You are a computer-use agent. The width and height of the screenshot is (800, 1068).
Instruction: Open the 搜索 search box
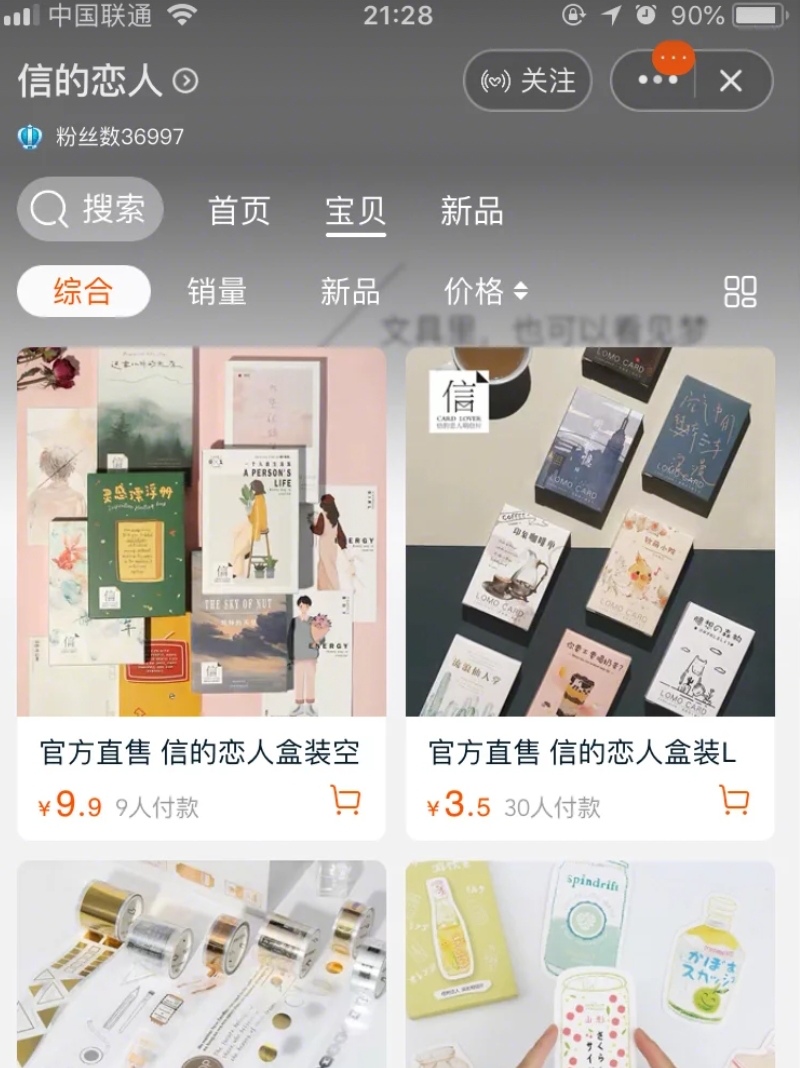point(90,210)
